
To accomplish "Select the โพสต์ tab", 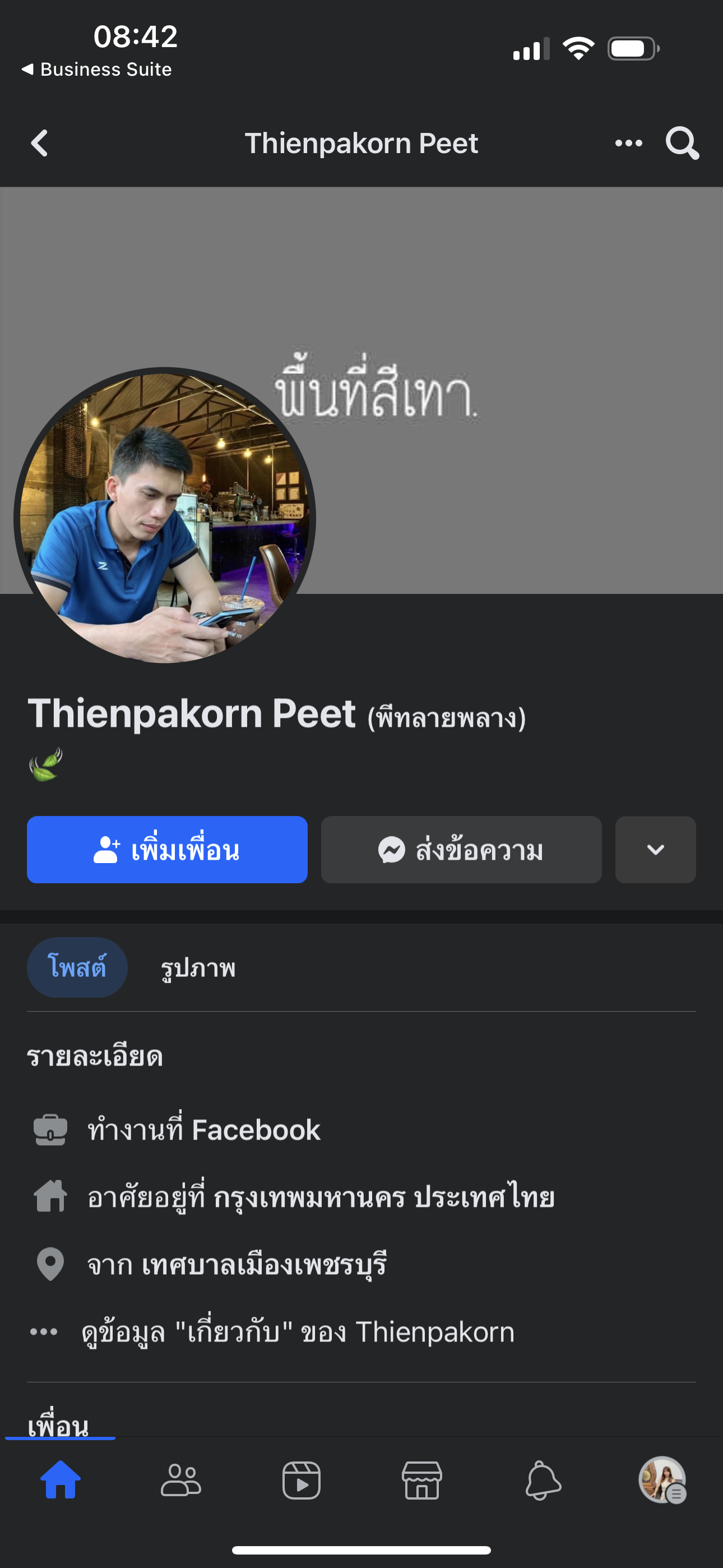I will [77, 967].
